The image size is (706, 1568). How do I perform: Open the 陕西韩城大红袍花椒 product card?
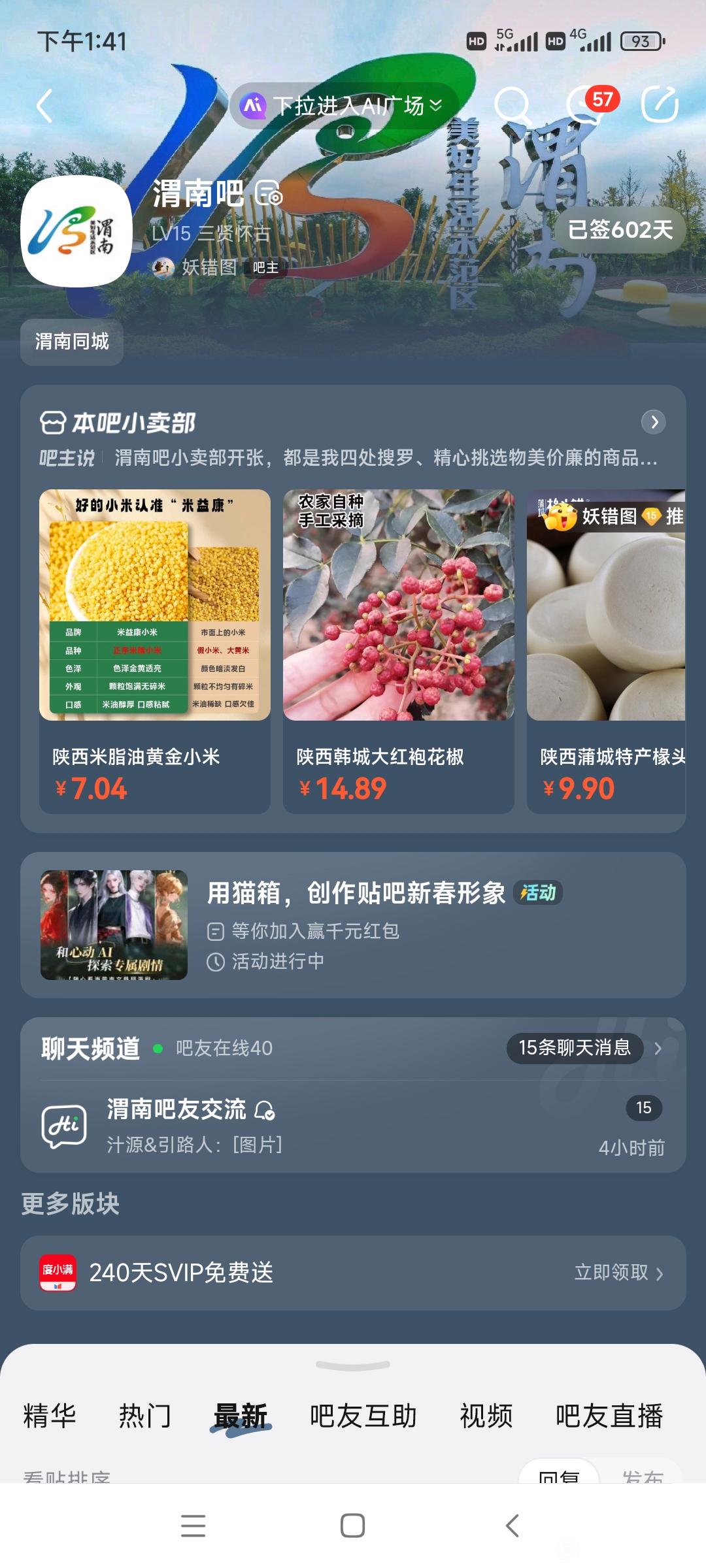pos(398,651)
